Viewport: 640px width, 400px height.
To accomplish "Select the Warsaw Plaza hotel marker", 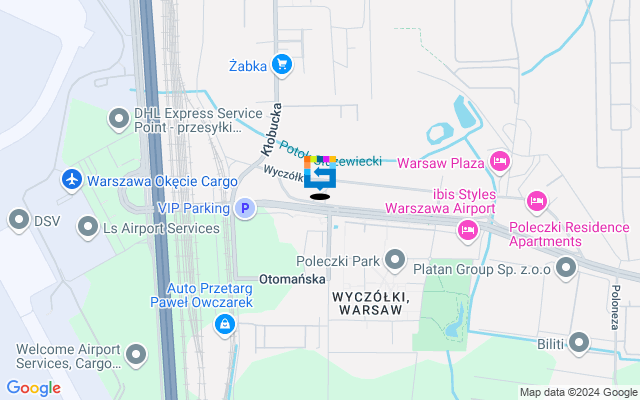I will click(500, 162).
